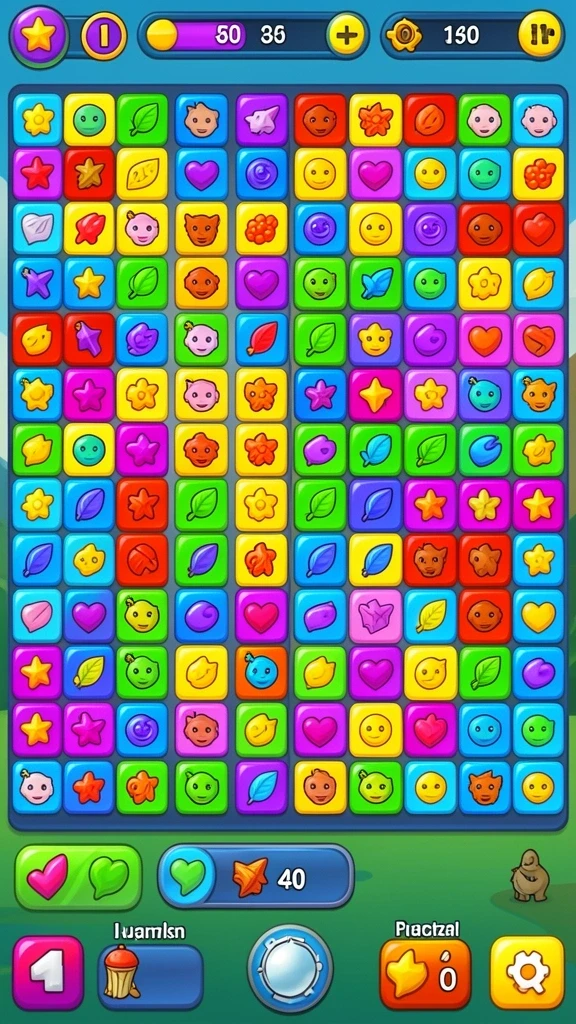
Task: Pause the game with the round pause button
Action: point(104,36)
